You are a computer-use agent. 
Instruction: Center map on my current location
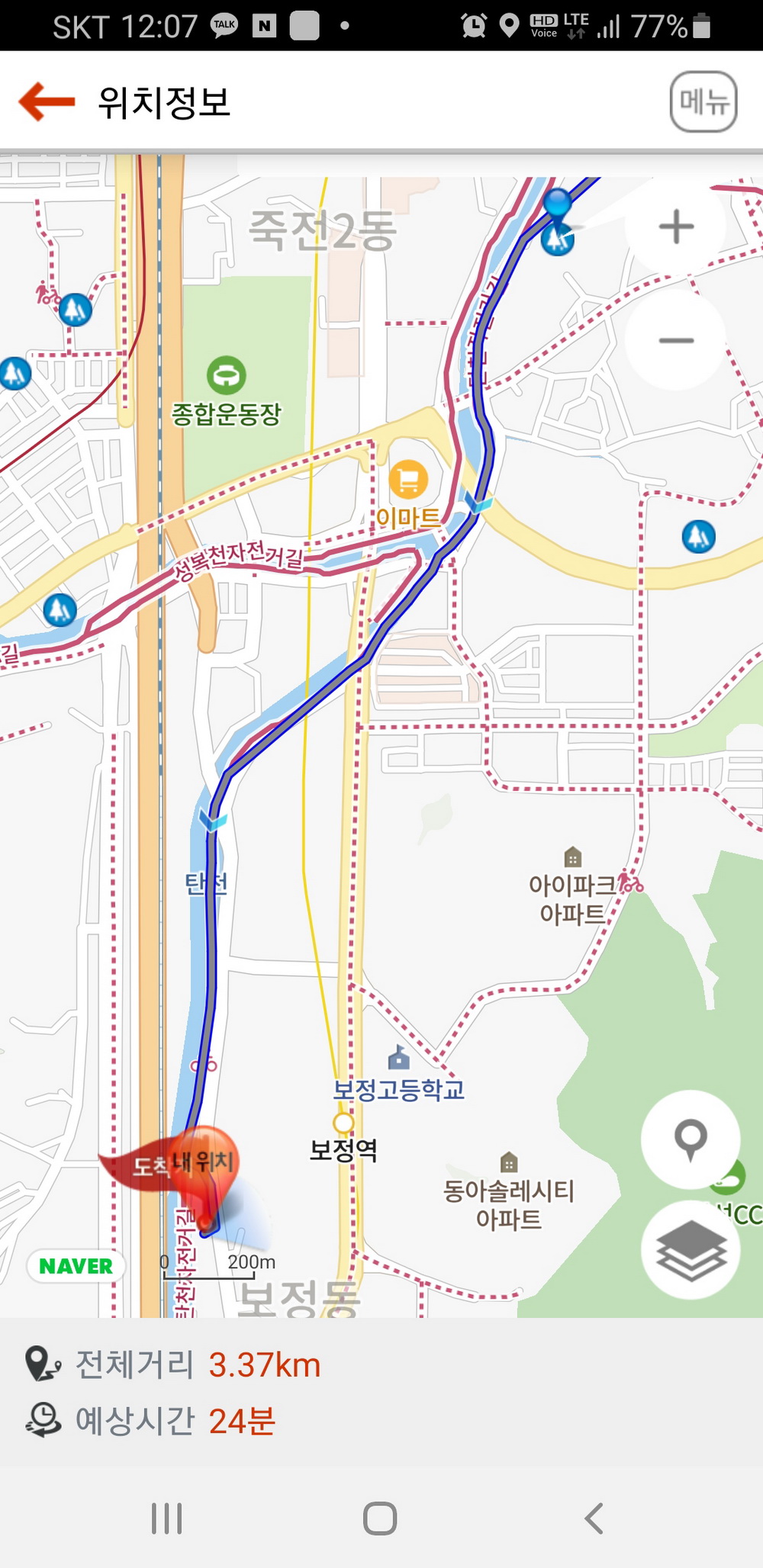691,1139
